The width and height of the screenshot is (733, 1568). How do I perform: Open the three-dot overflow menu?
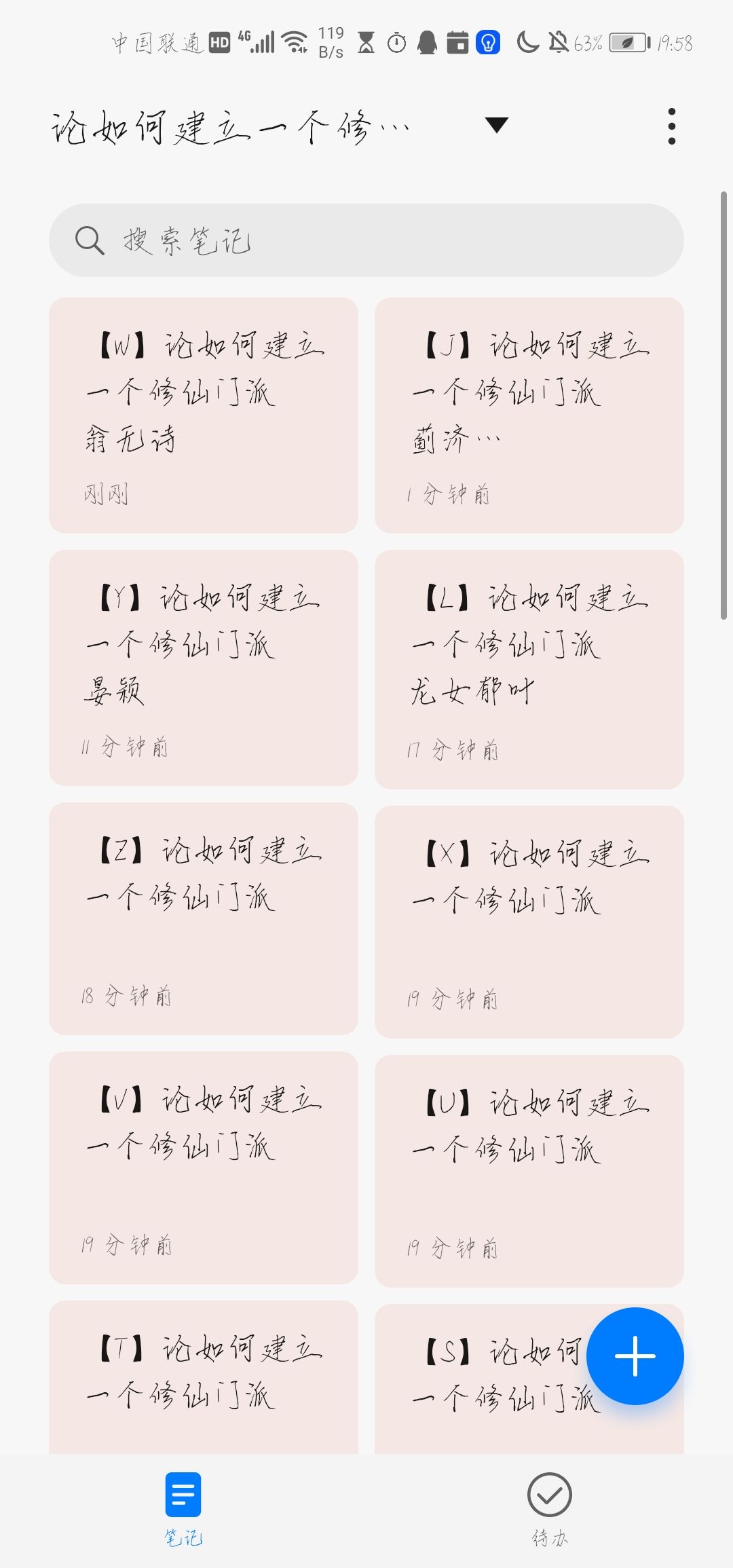click(x=671, y=126)
